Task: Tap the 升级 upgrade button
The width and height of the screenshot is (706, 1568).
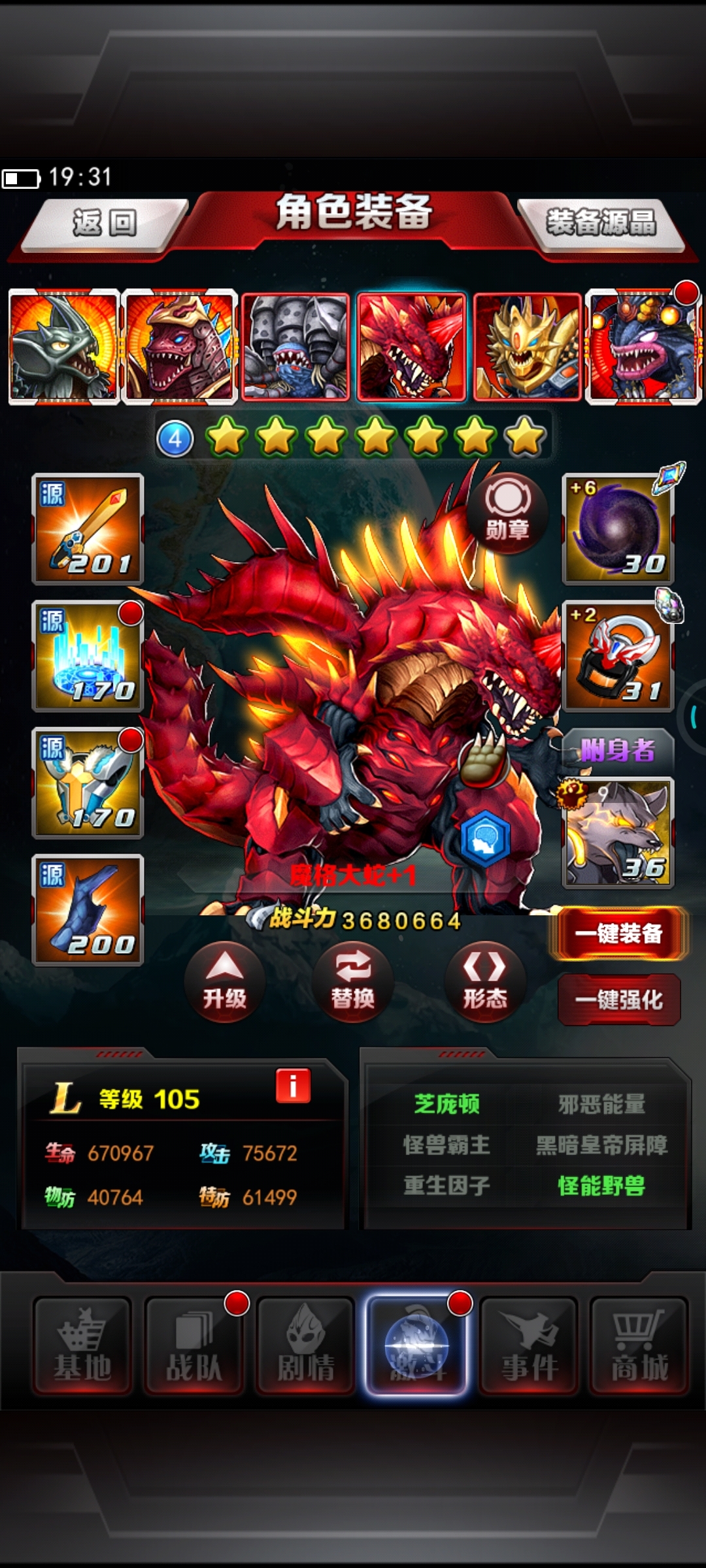Action: (224, 981)
